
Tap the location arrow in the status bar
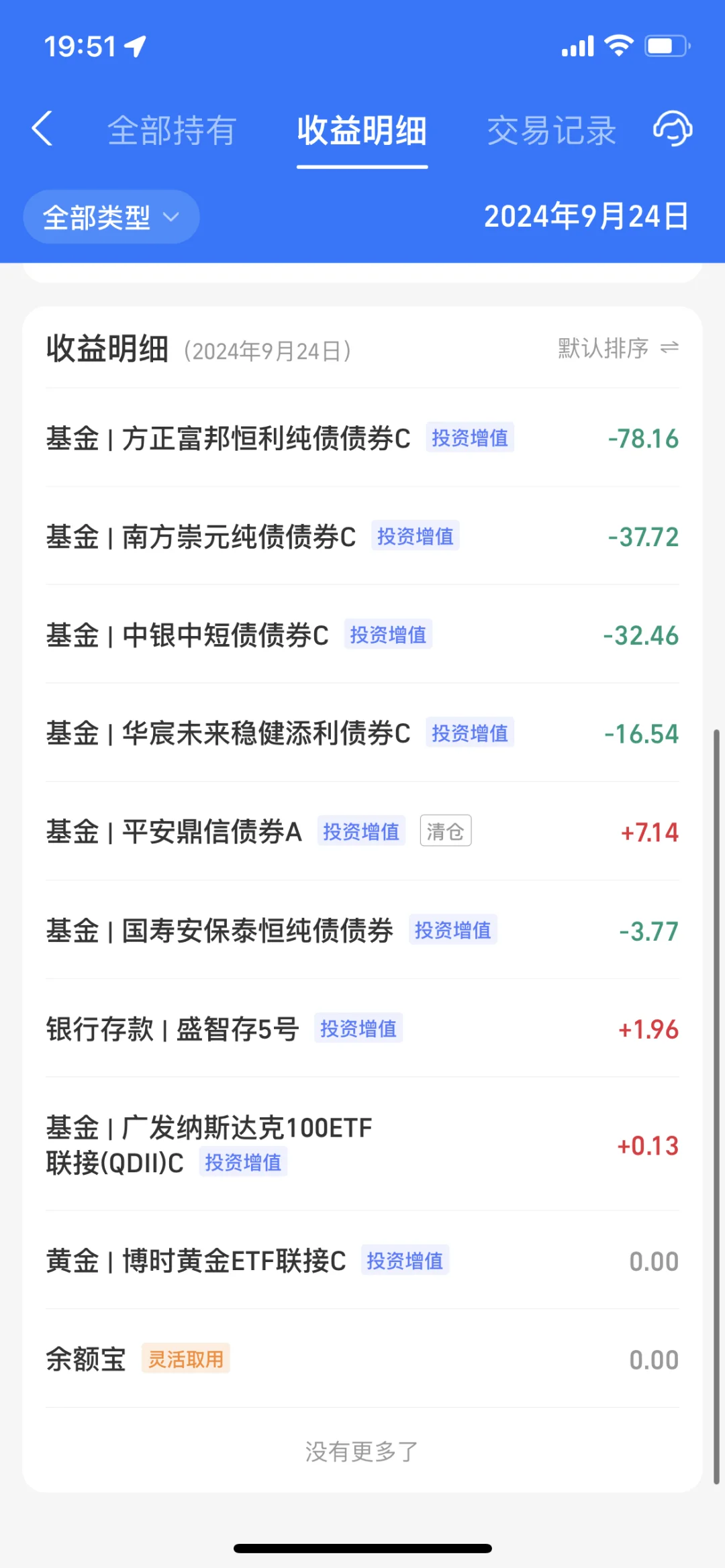(136, 45)
